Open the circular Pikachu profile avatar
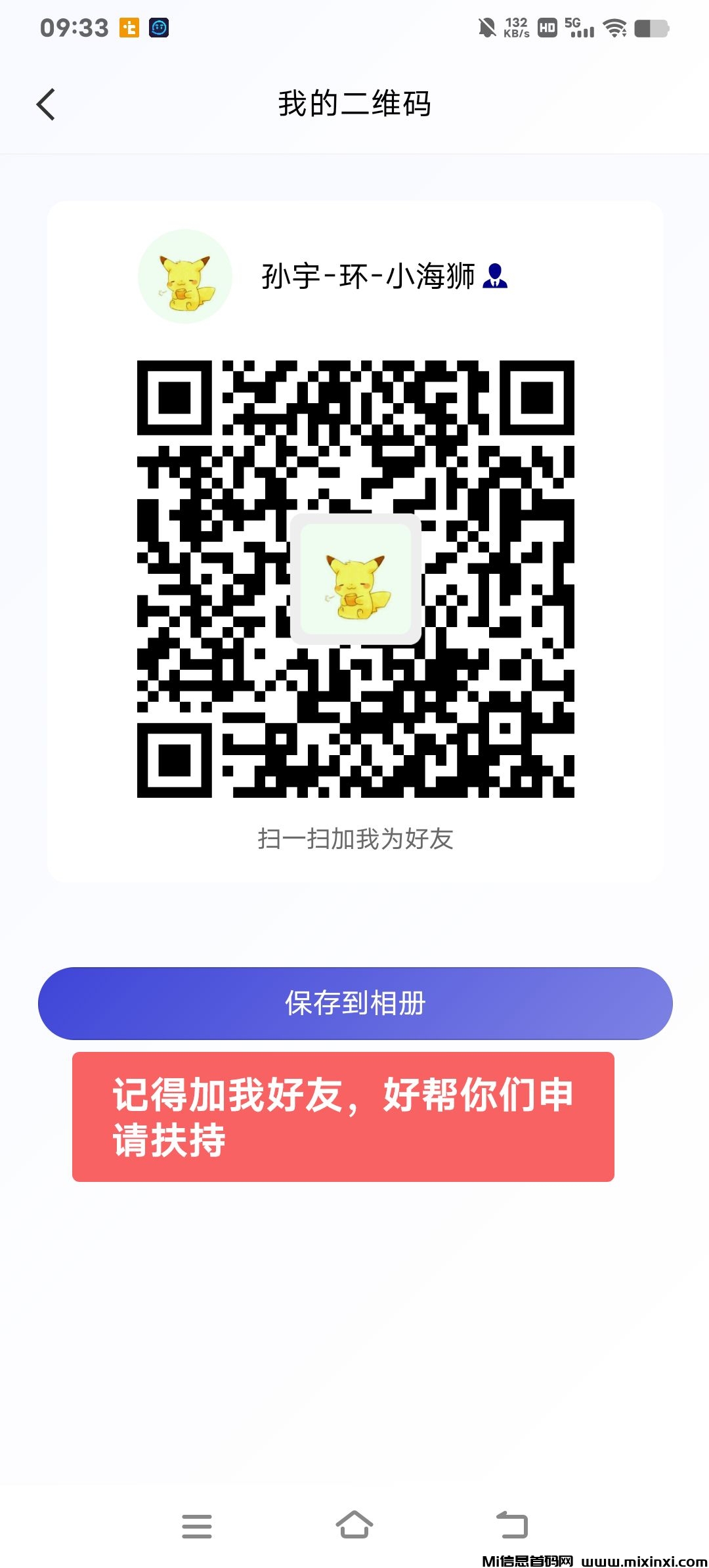Viewport: 709px width, 1568px height. pyautogui.click(x=184, y=277)
